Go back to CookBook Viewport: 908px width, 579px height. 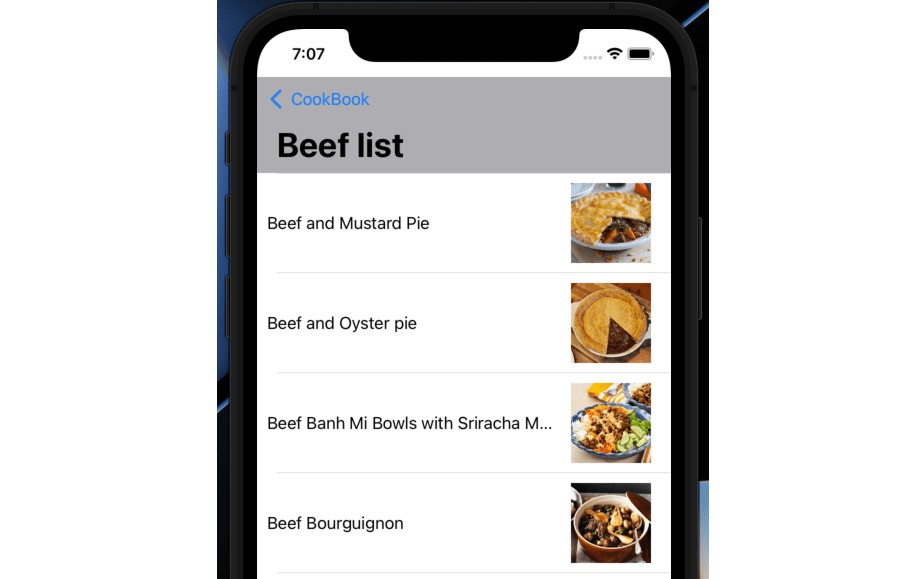pos(320,99)
